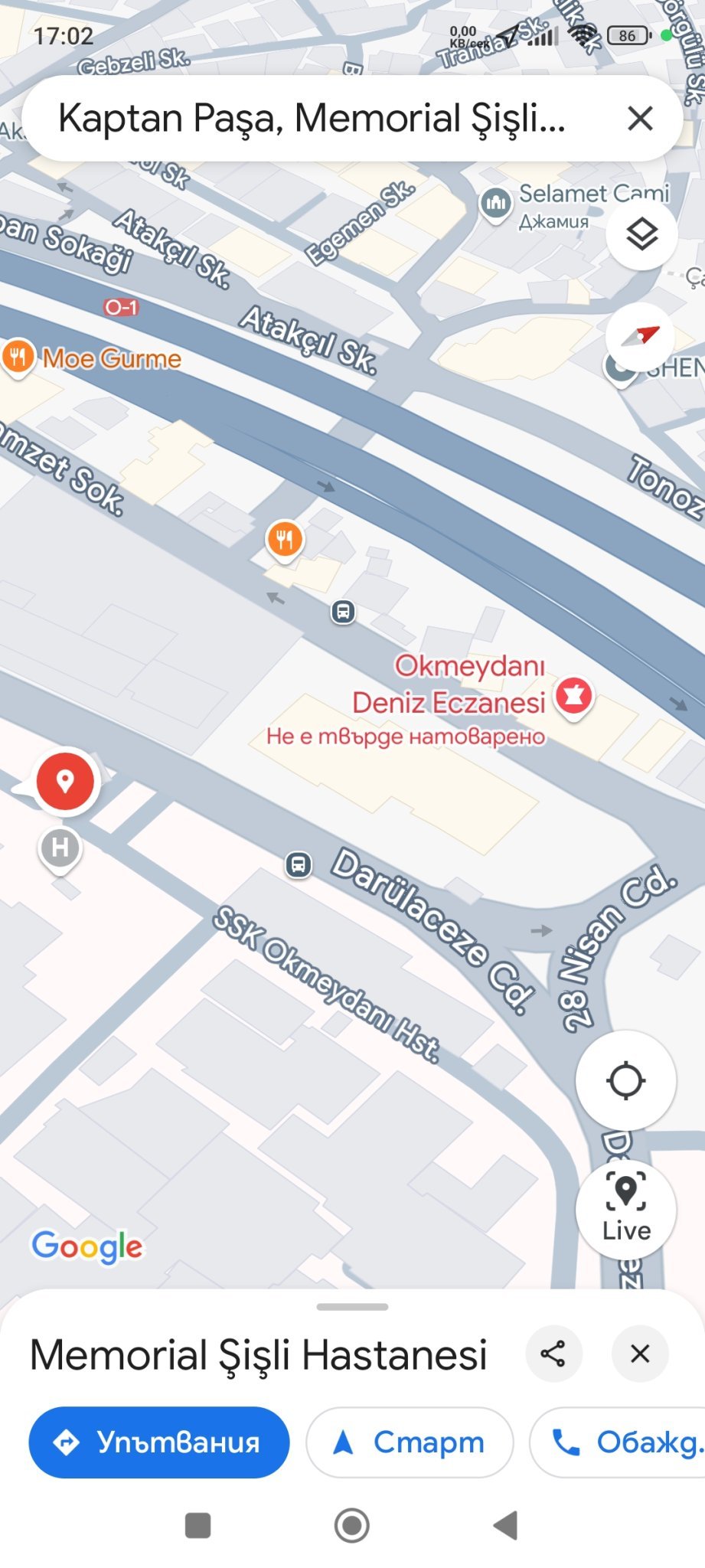This screenshot has width=705, height=1568.
Task: Go to the system home screen
Action: click(352, 1525)
